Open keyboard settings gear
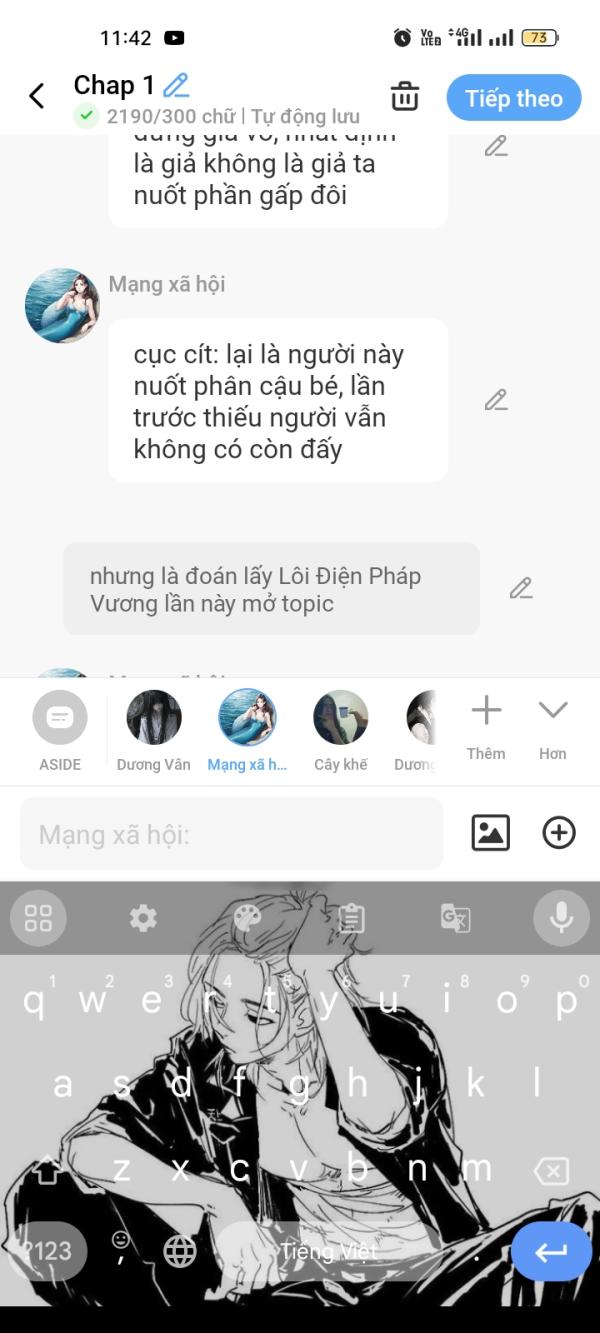600x1333 pixels. coord(143,918)
